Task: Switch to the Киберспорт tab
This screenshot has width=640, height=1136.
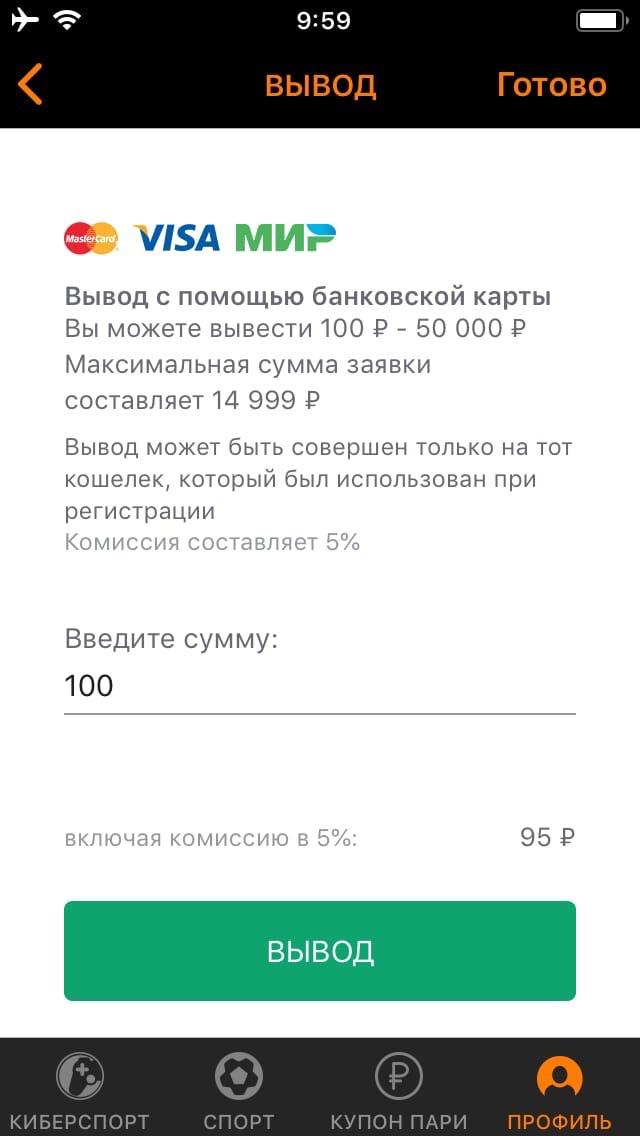Action: (79, 1090)
